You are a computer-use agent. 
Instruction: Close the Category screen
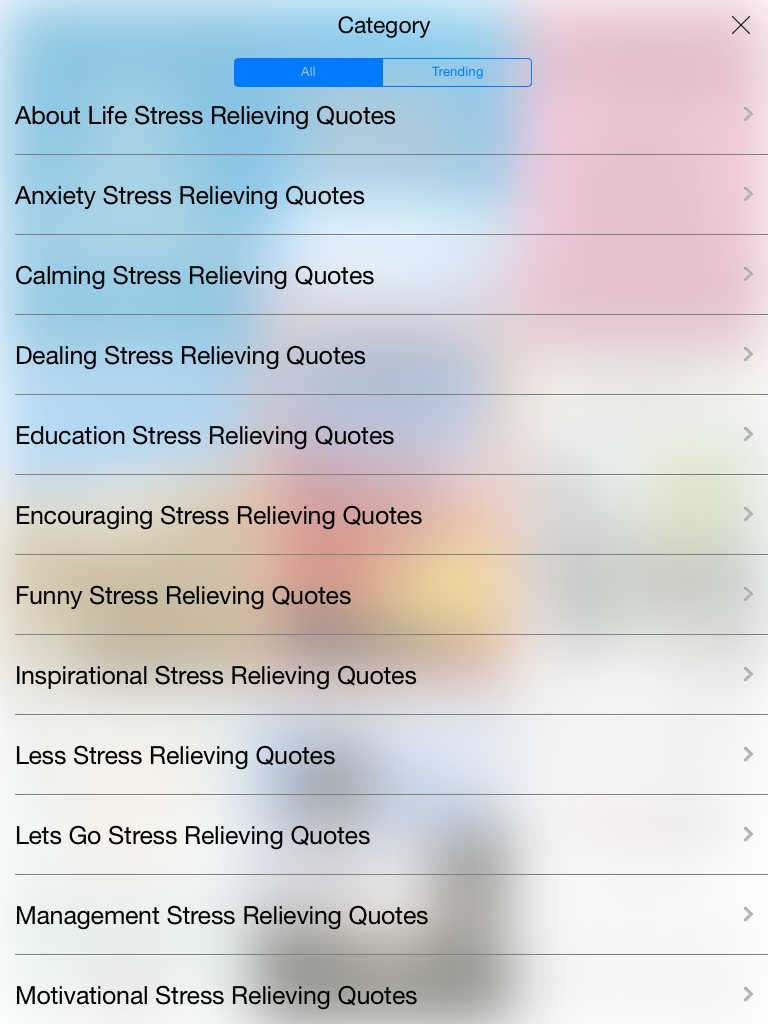(740, 25)
